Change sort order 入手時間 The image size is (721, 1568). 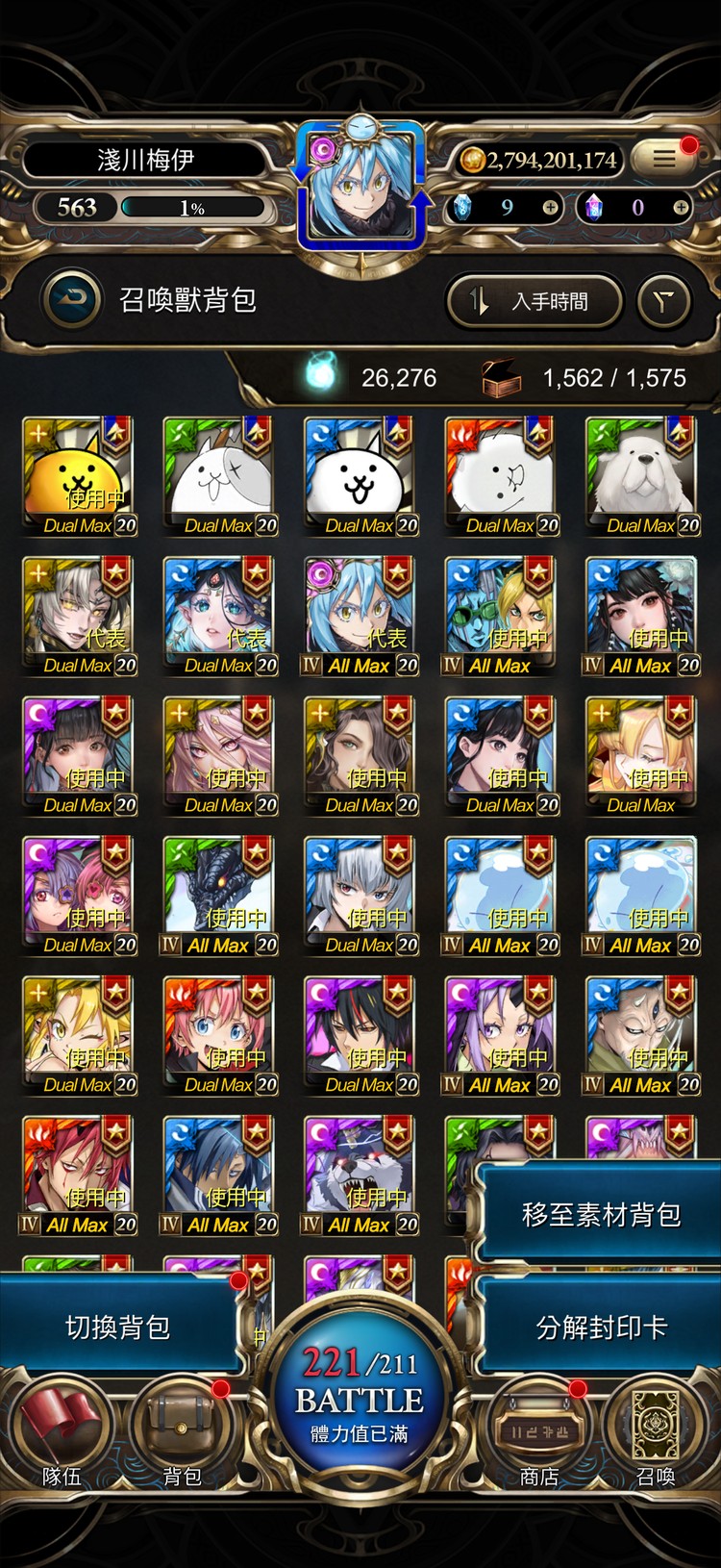535,302
